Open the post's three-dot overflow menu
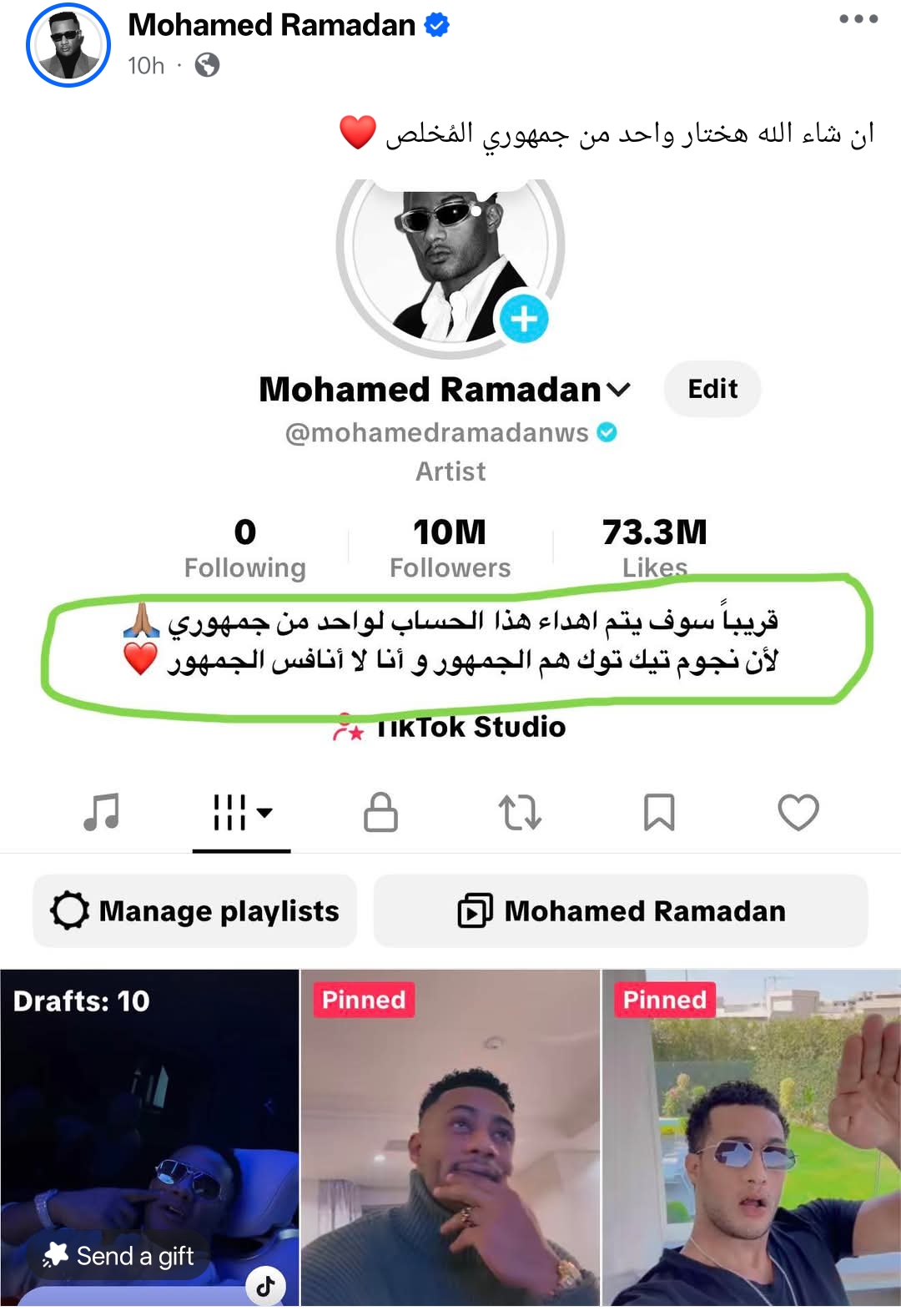The height and width of the screenshot is (1316, 901). coord(858,18)
